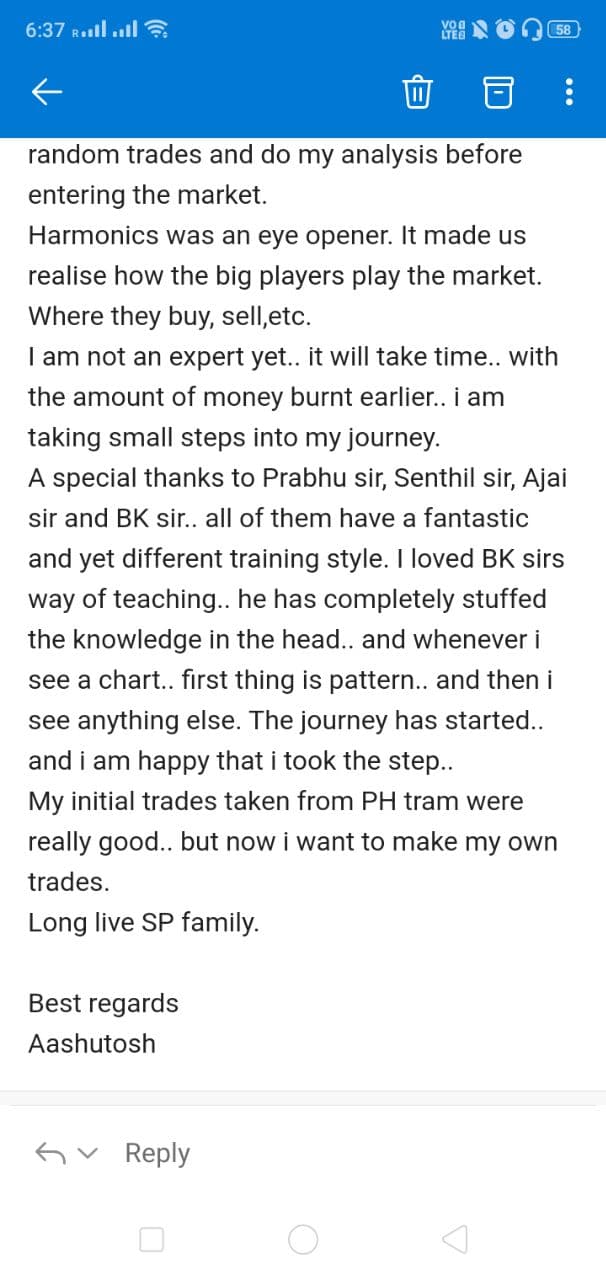Tap Reply to respond to Aashutosh
The height and width of the screenshot is (1280, 606).
(157, 1153)
